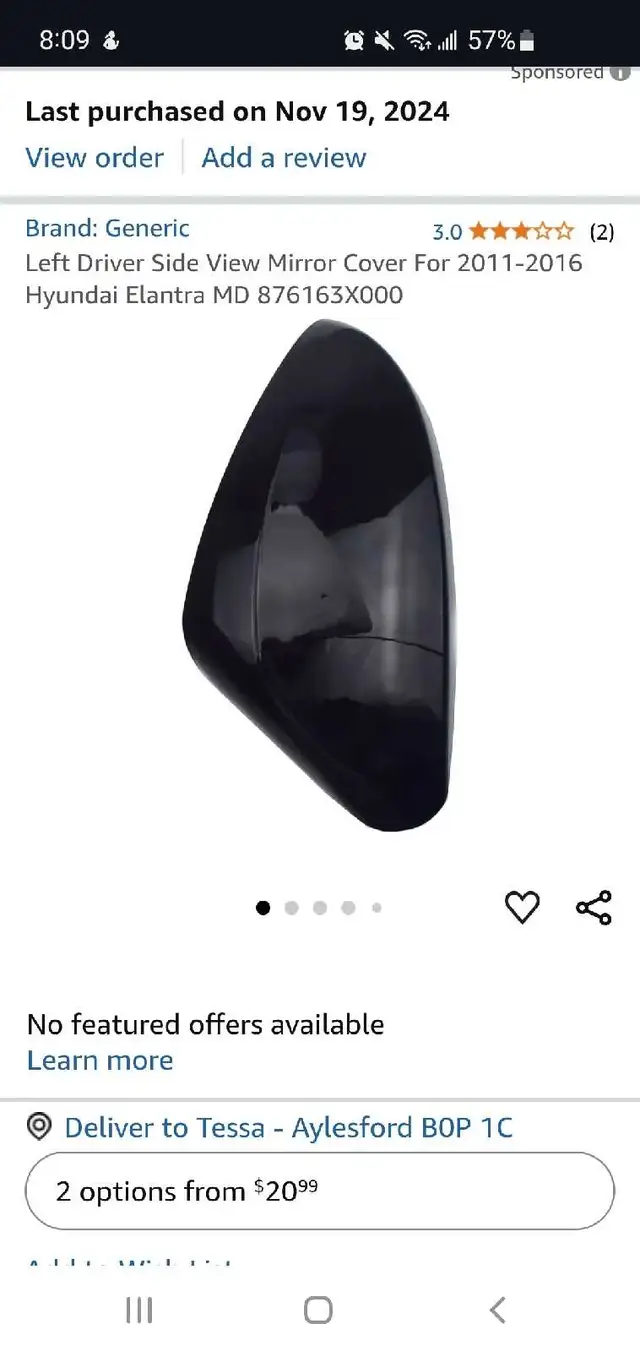View 2 options from $20.99

pyautogui.click(x=320, y=1191)
